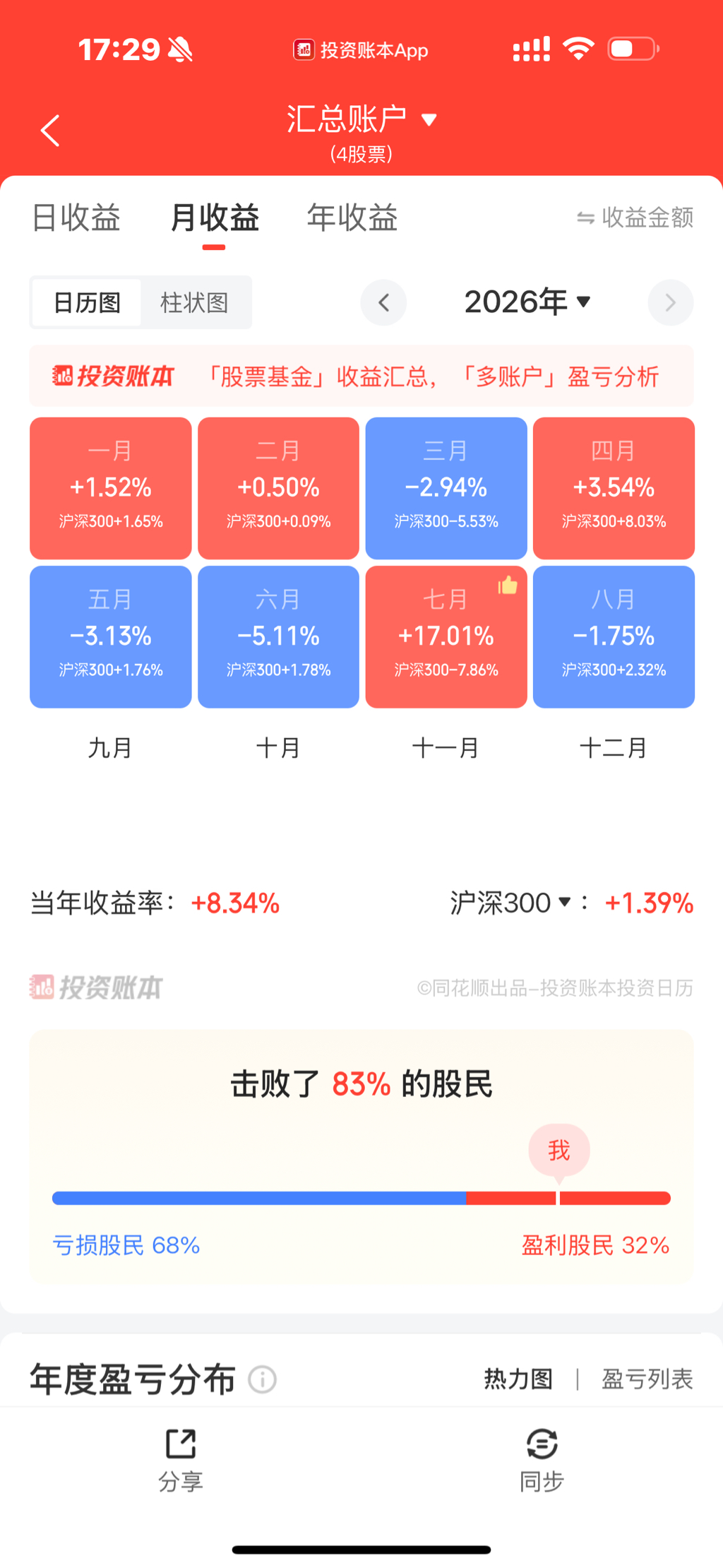This screenshot has width=723, height=1568.
Task: Open the 八月 -1.75% monthly card
Action: tap(614, 636)
